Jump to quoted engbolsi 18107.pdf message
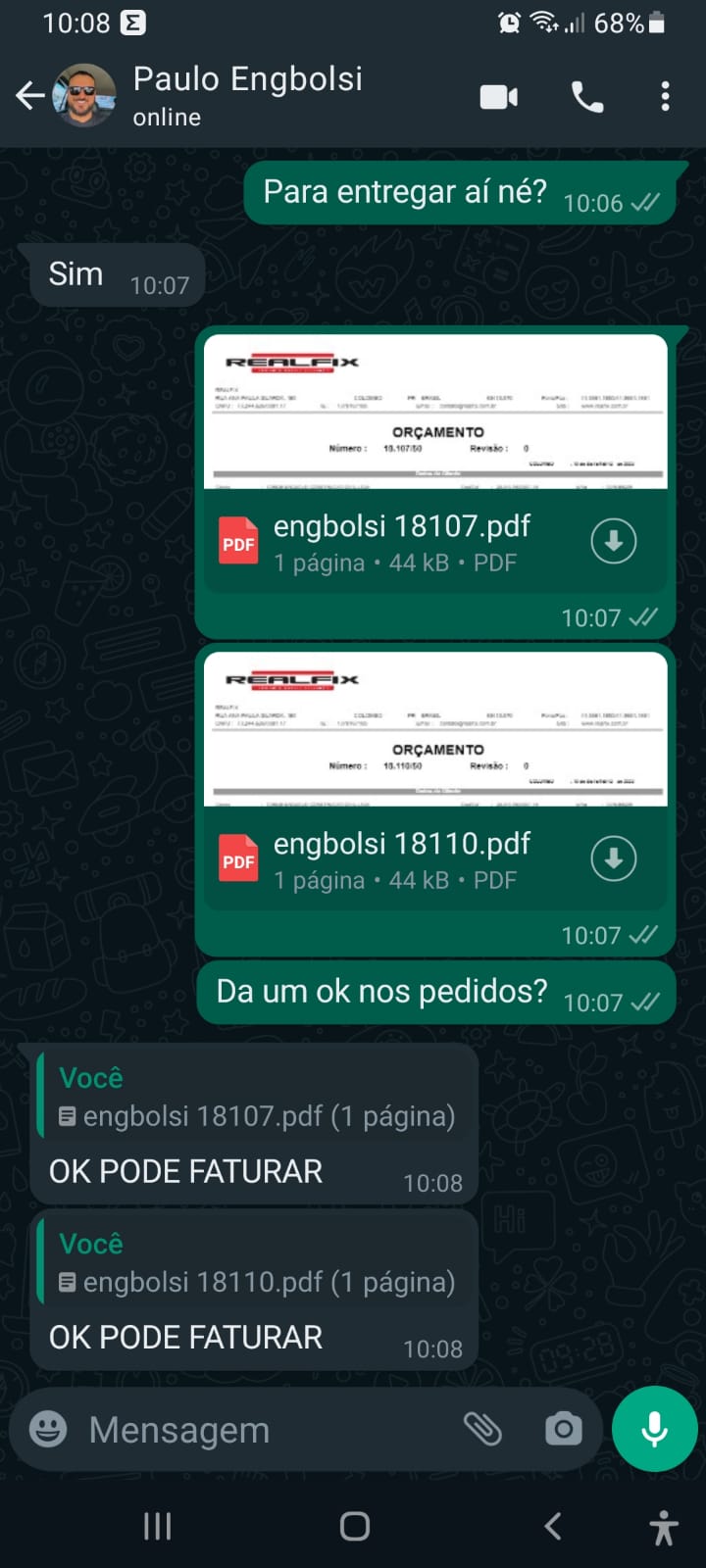The width and height of the screenshot is (706, 1568). tap(255, 1098)
